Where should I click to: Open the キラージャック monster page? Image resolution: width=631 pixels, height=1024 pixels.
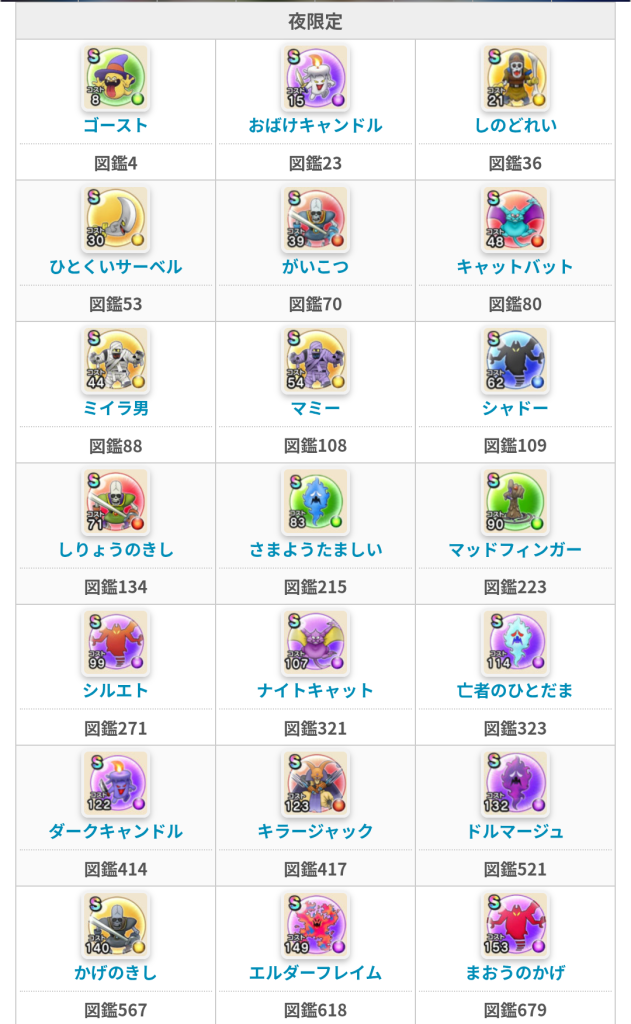pyautogui.click(x=315, y=831)
